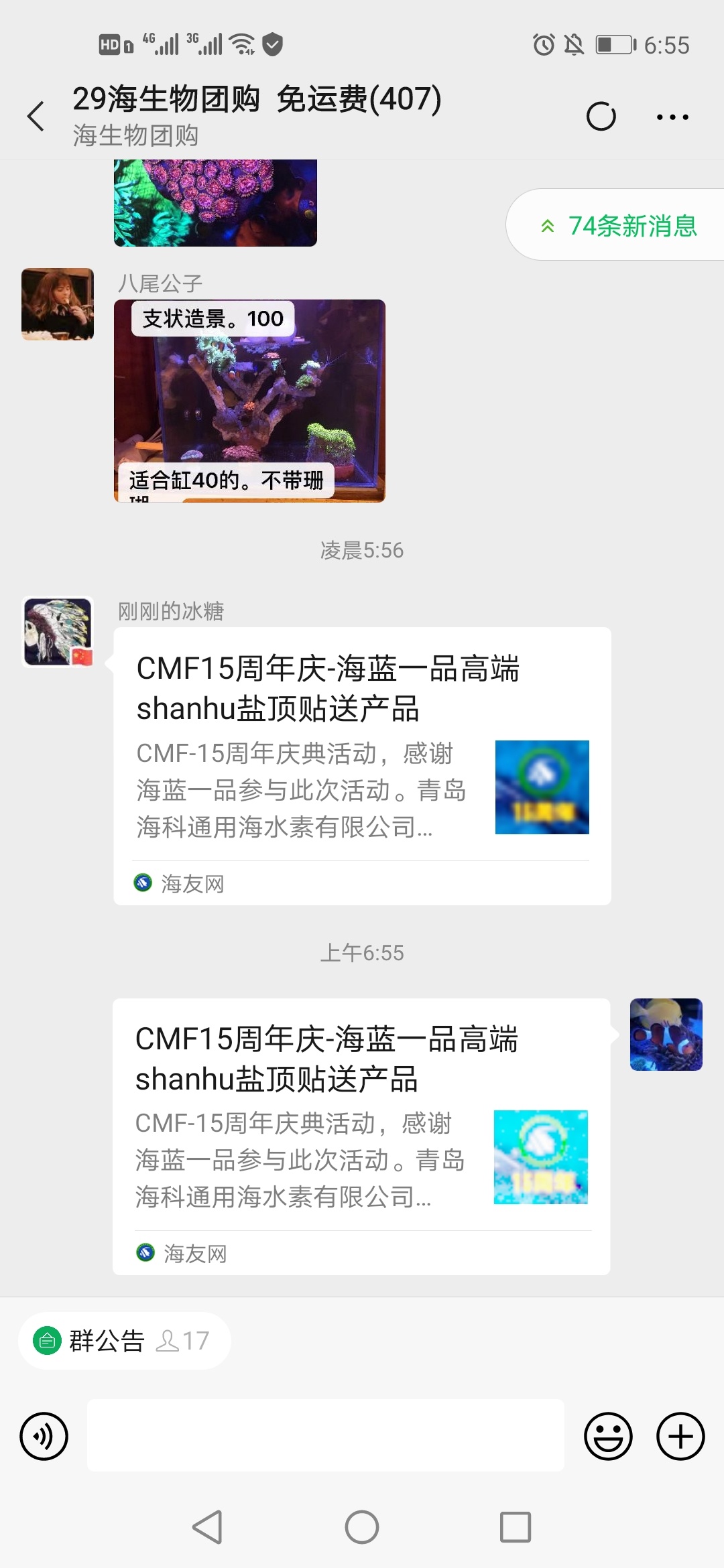The image size is (724, 1568).
Task: View 八尾公子's aquarium photo
Action: tap(249, 401)
